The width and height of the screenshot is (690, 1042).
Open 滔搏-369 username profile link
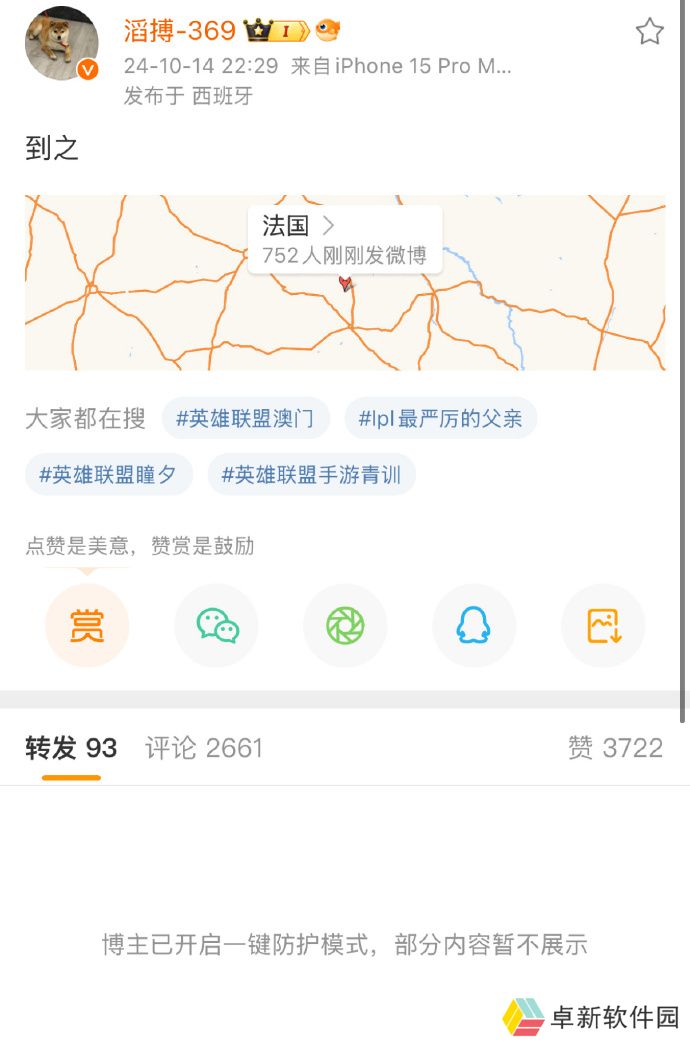179,31
